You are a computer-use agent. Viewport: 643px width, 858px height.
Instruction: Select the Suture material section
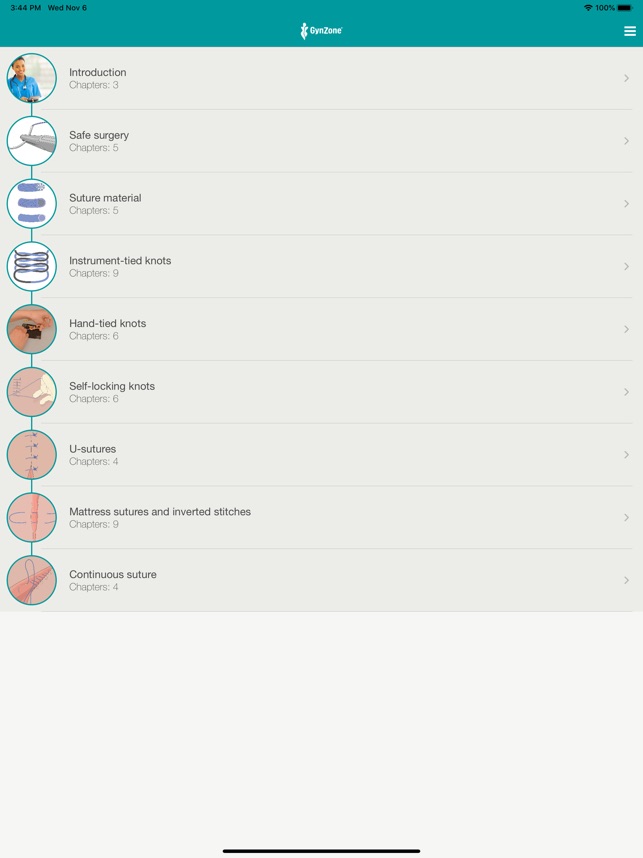320,204
